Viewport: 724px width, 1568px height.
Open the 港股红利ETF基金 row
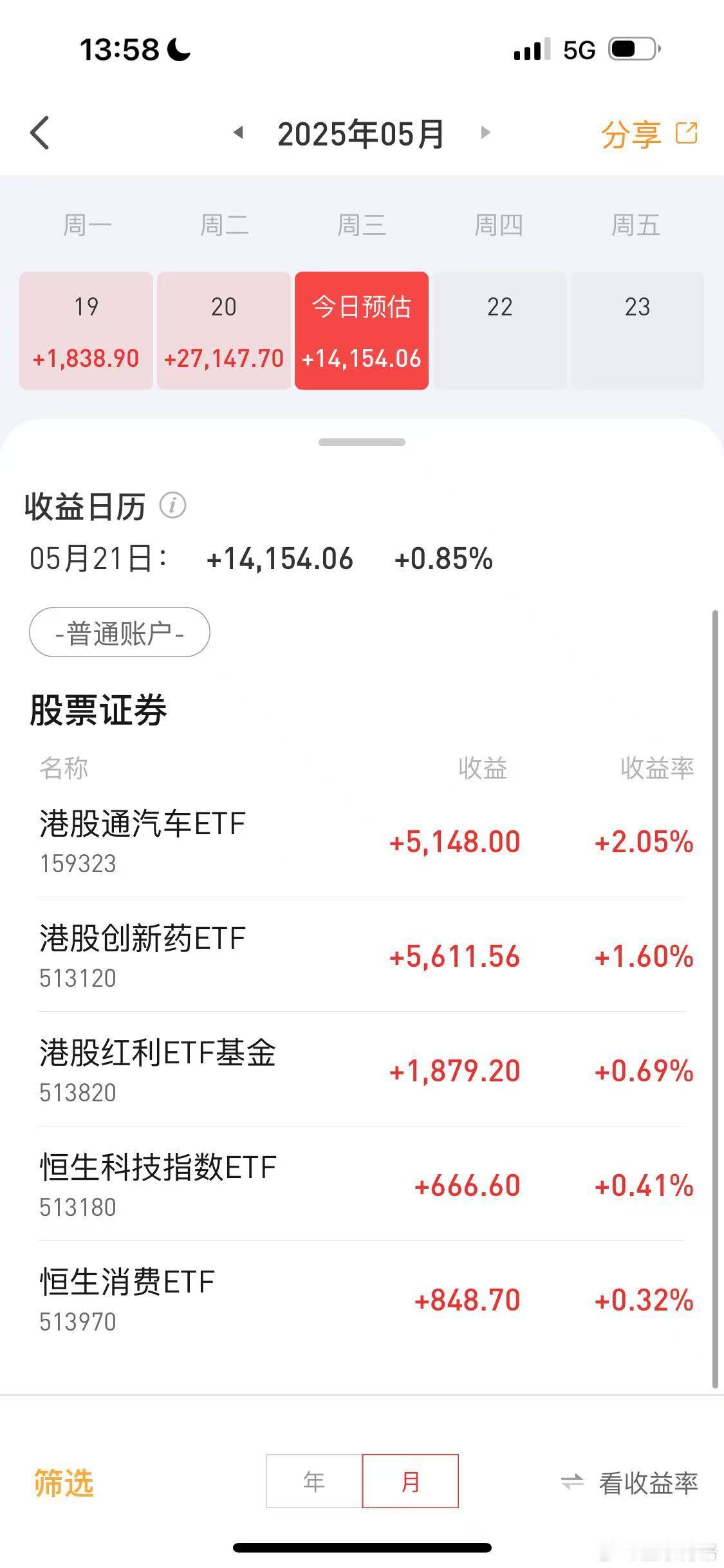coord(362,1070)
